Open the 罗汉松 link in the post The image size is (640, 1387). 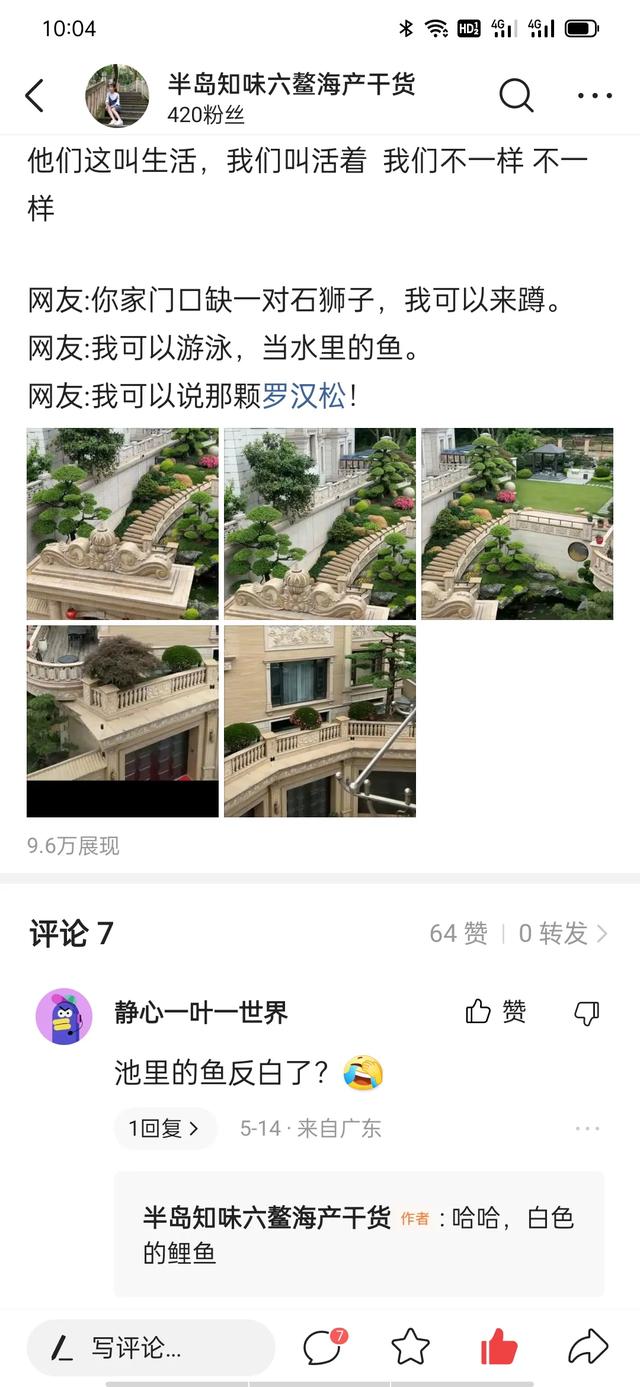(304, 396)
